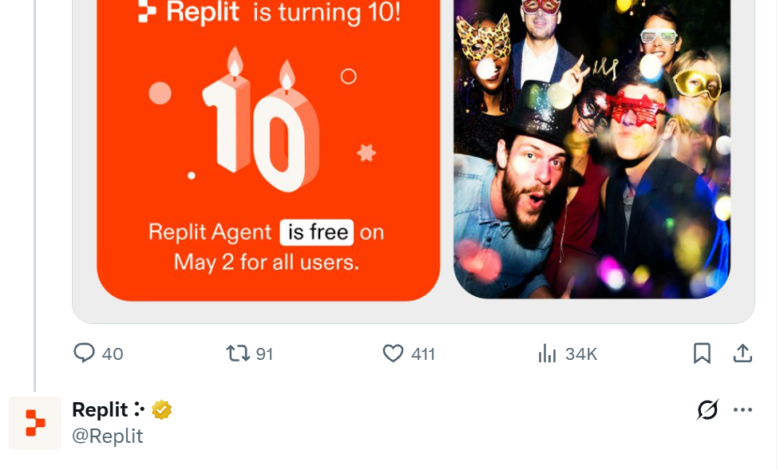Viewport: 780px width, 470px height.
Task: Open the three-dot menu on the Replit reply
Action: coord(742,410)
